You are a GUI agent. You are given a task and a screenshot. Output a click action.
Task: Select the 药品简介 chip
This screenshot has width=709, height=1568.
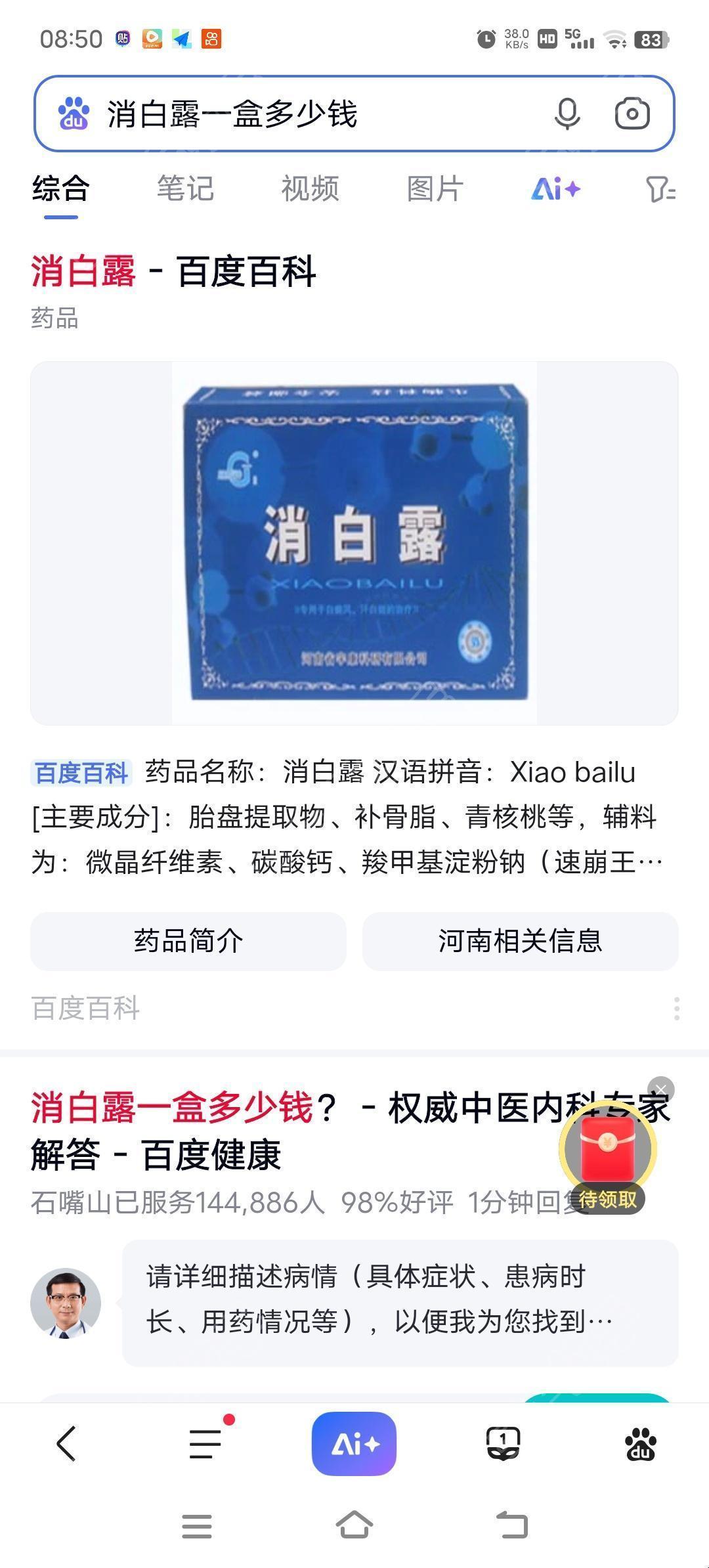pos(188,941)
